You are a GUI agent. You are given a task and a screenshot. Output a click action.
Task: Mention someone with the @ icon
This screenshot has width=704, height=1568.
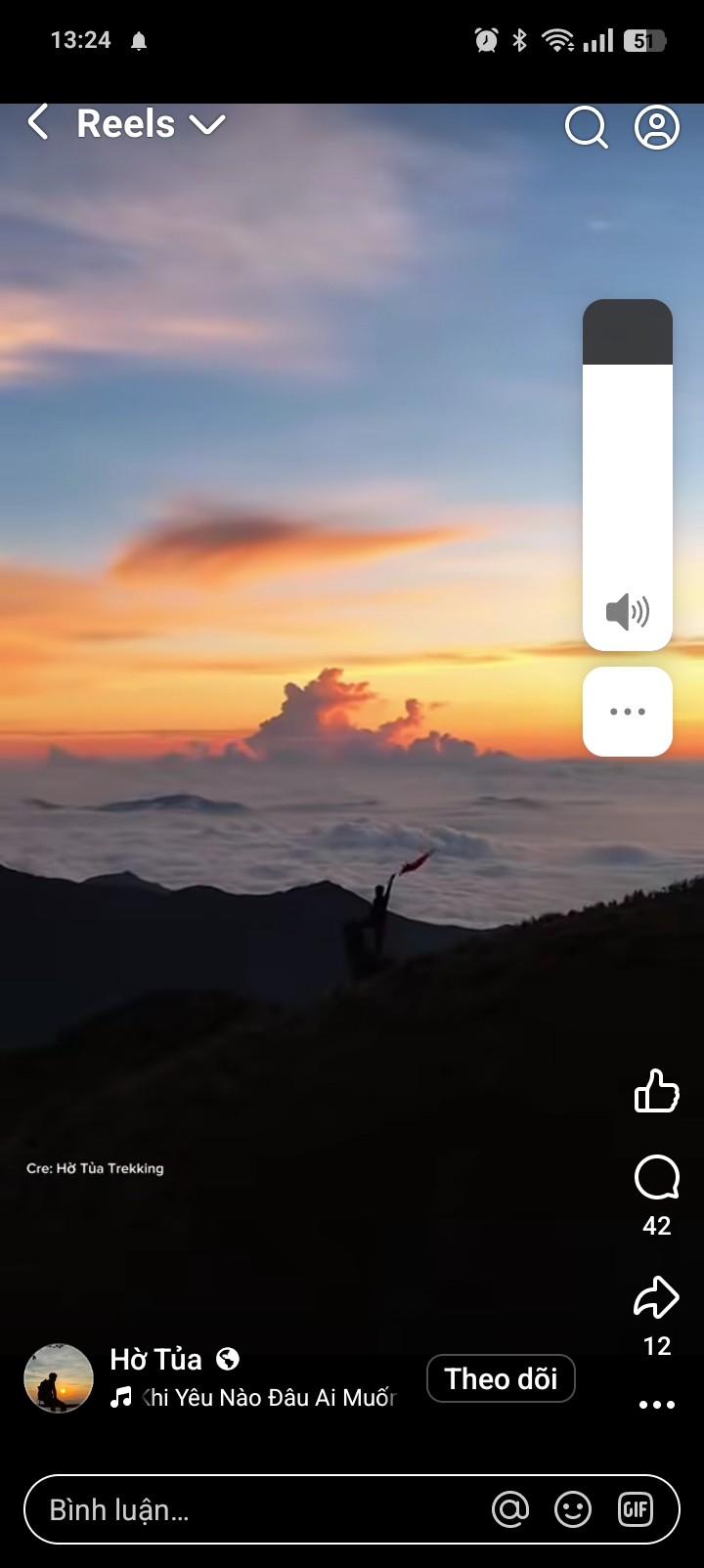click(510, 1509)
